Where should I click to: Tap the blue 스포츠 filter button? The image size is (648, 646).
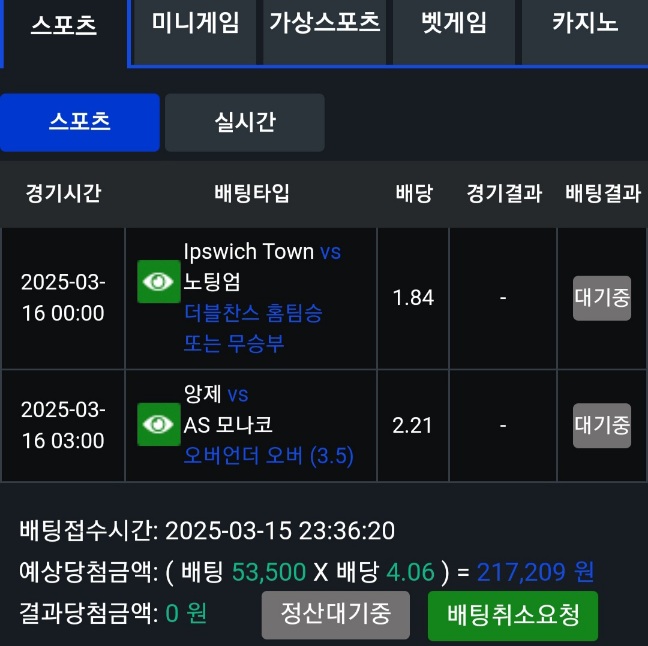[80, 123]
